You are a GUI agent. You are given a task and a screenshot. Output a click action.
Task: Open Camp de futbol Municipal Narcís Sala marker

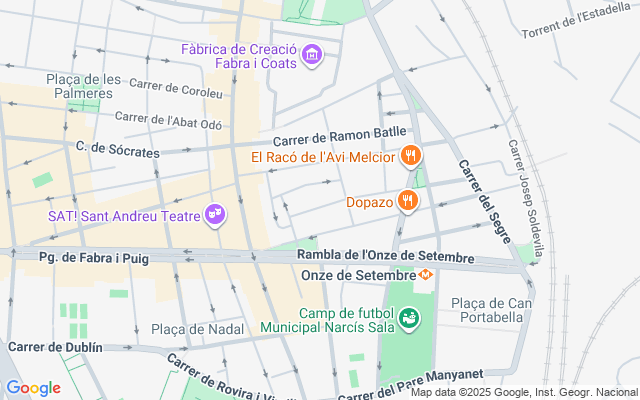(408, 319)
